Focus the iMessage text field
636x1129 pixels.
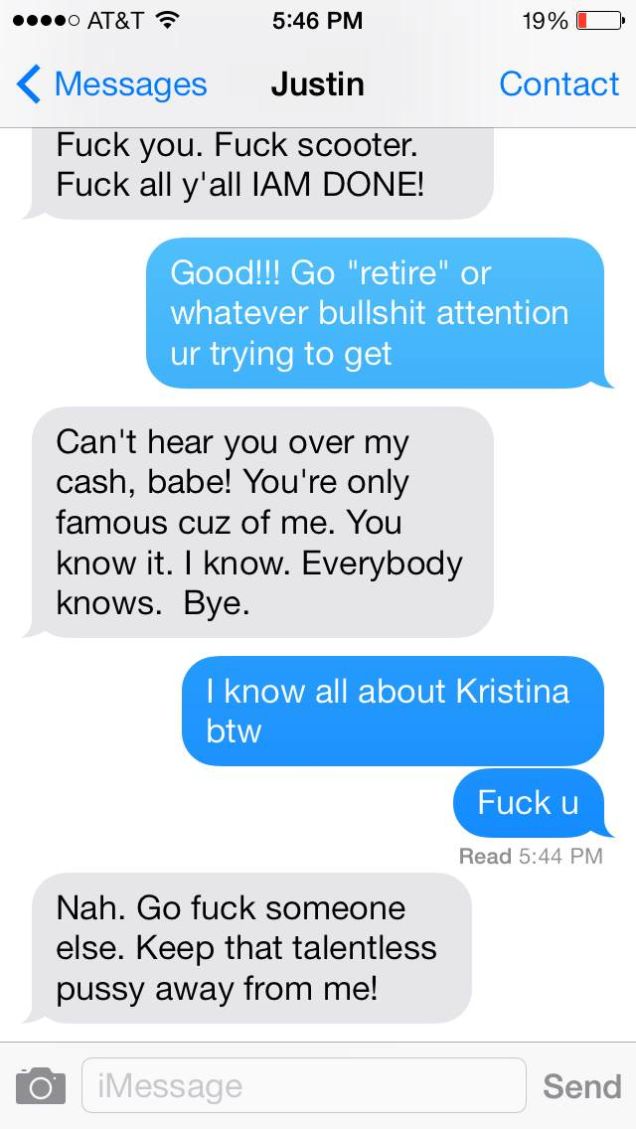(x=304, y=1085)
